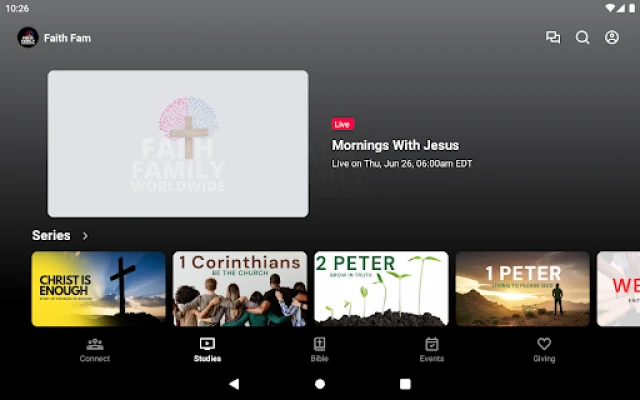
Task: Open the Christ Is Enough series
Action: pyautogui.click(x=98, y=288)
